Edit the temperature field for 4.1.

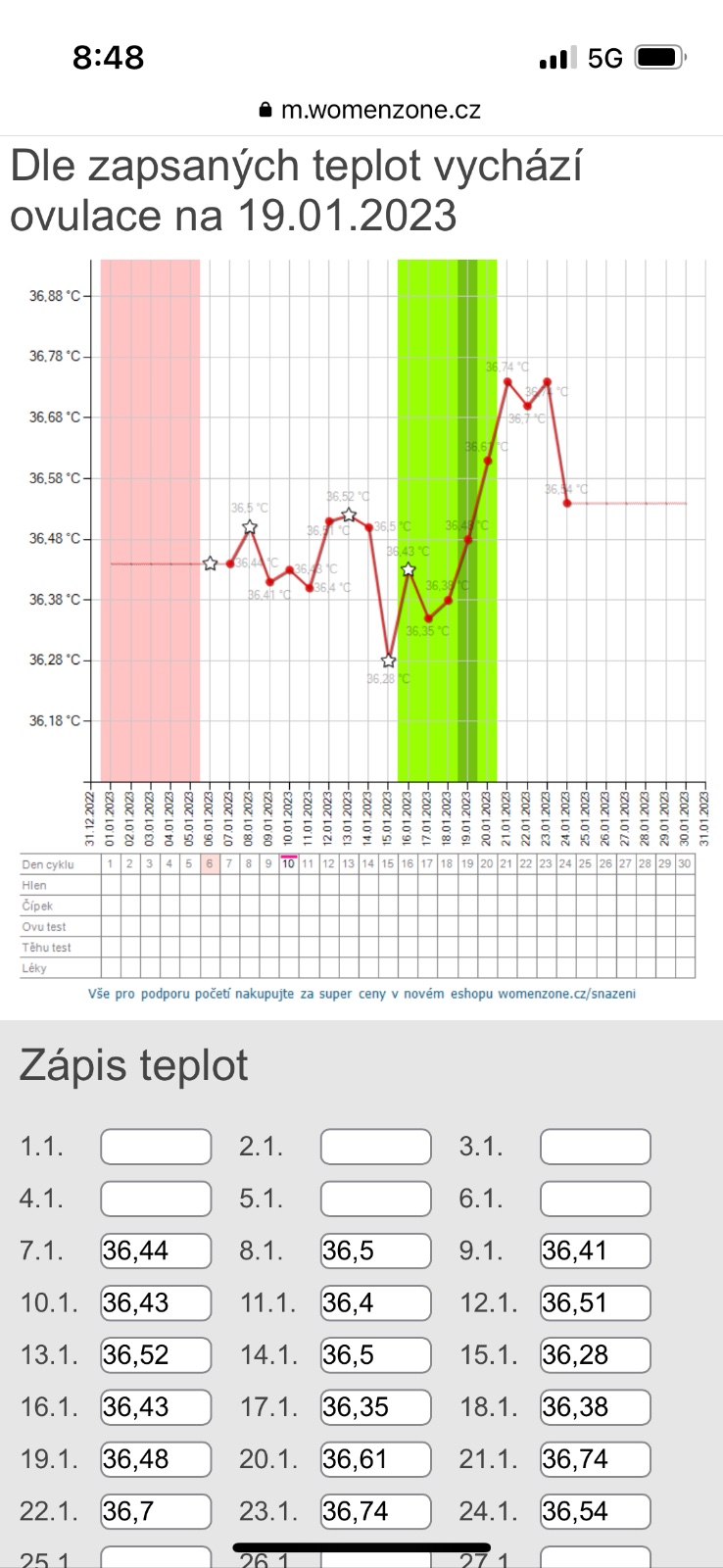(x=156, y=1199)
